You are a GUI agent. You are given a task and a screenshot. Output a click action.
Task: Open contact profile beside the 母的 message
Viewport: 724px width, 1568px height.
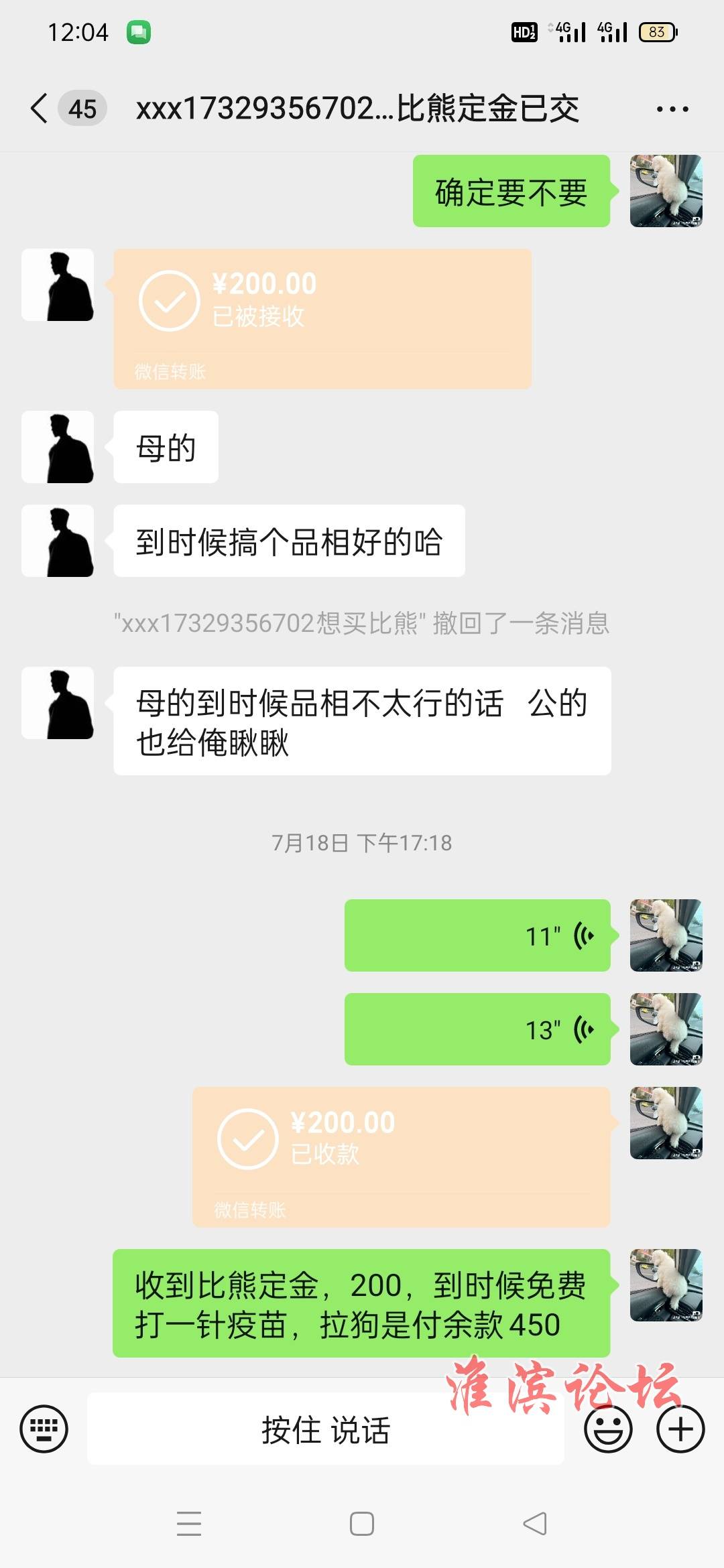pyautogui.click(x=58, y=447)
